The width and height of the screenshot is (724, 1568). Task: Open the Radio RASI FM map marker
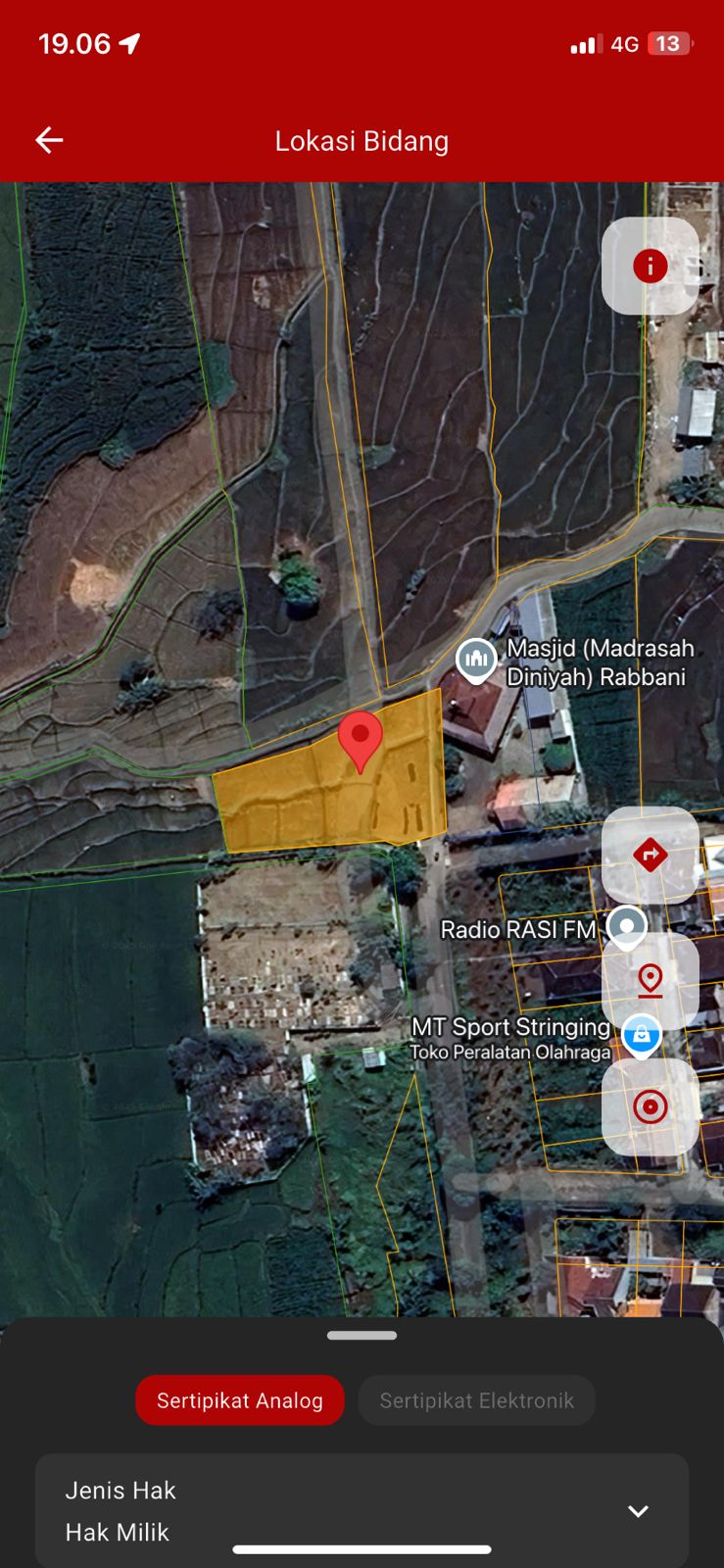[626, 925]
